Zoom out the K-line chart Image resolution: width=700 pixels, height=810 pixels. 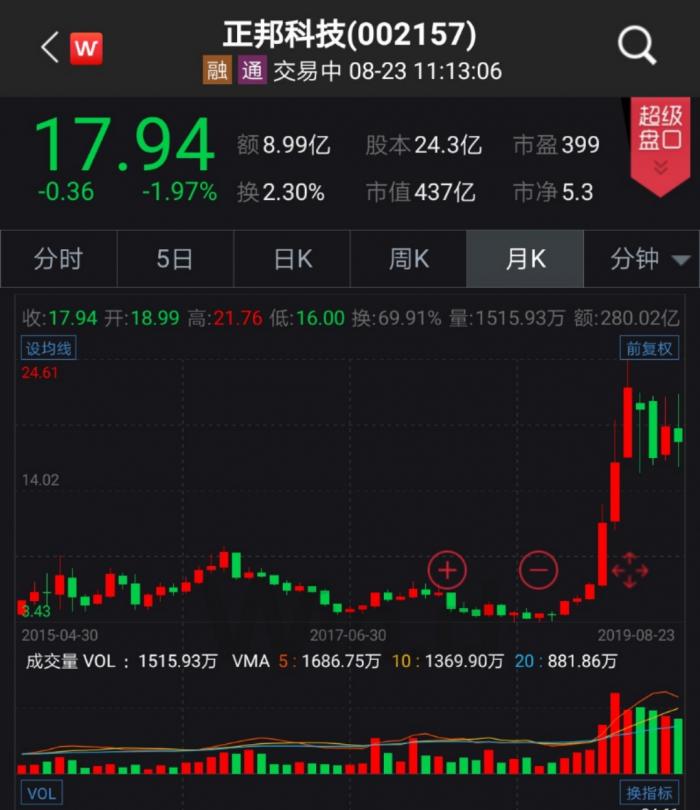point(538,570)
